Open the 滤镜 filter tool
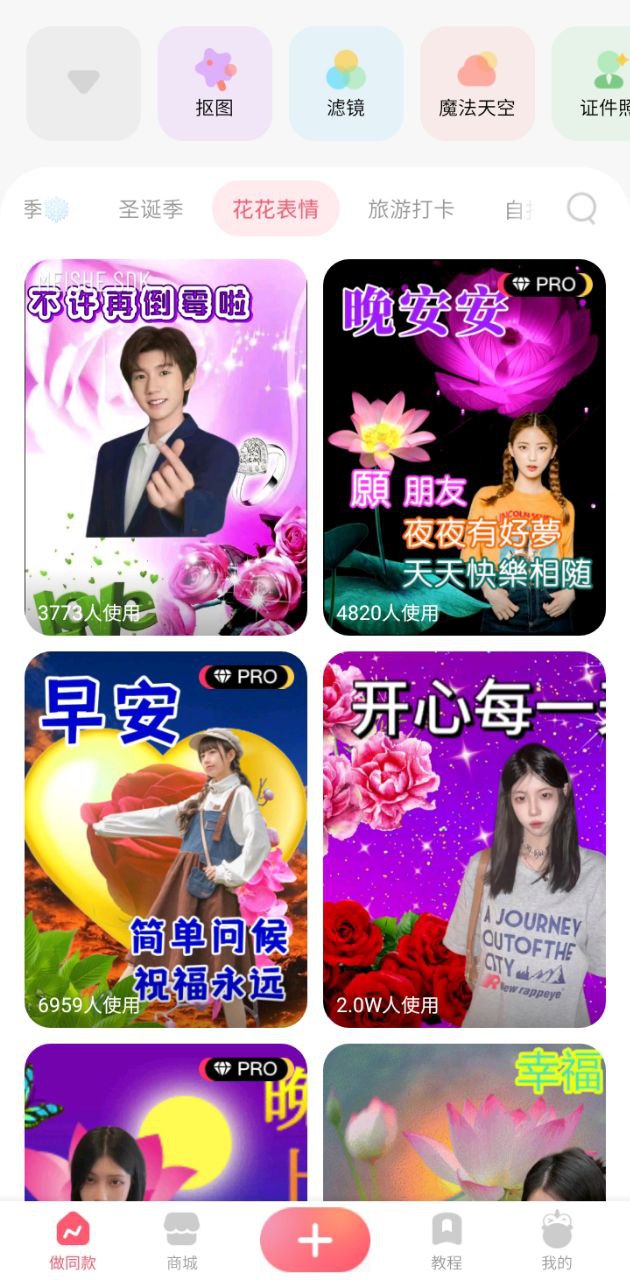The image size is (630, 1280). pyautogui.click(x=346, y=83)
